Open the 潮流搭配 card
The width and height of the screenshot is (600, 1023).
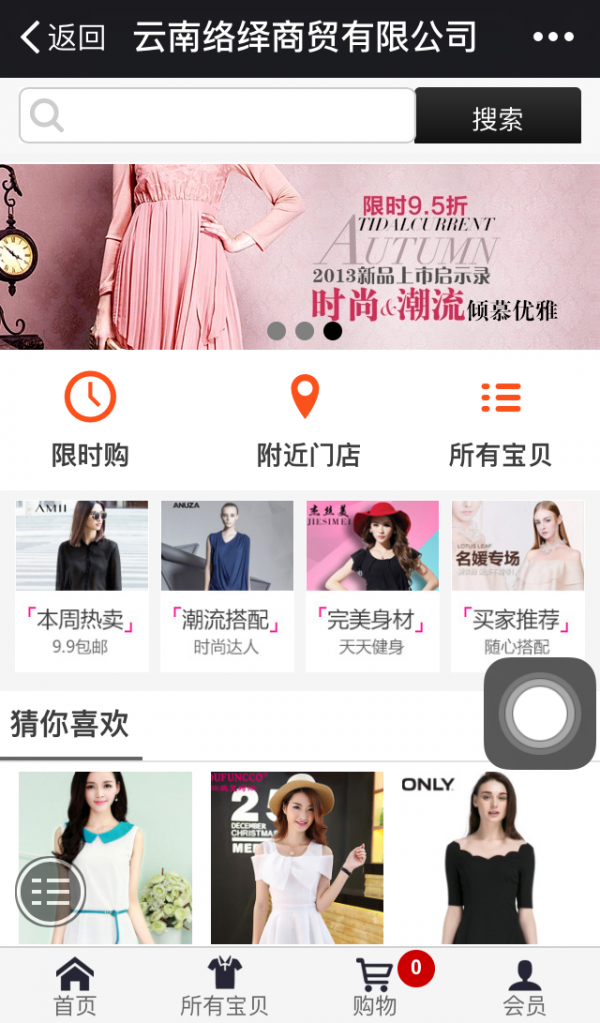click(x=227, y=585)
